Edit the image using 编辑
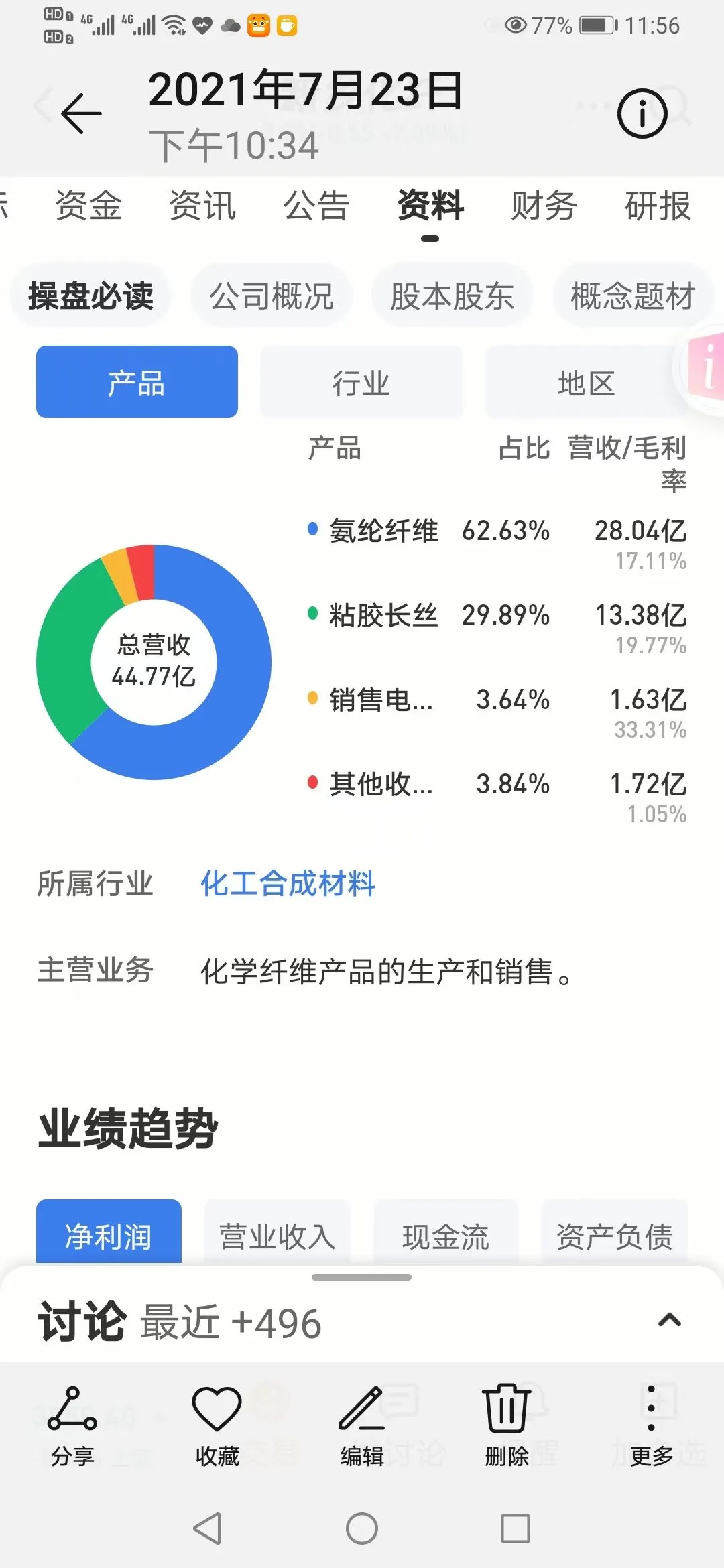The width and height of the screenshot is (724, 1568). [362, 1427]
